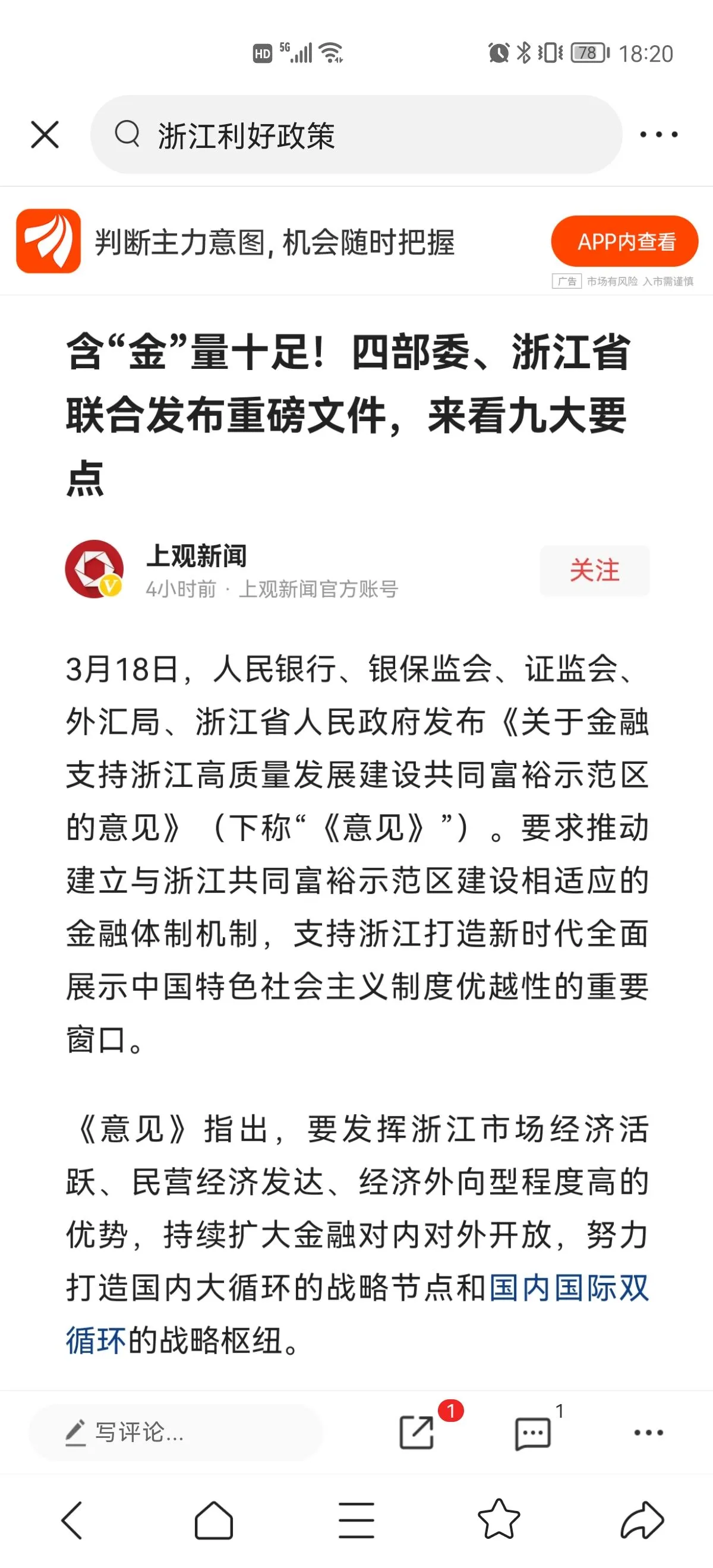Go back with browser back arrow

coord(72,1520)
